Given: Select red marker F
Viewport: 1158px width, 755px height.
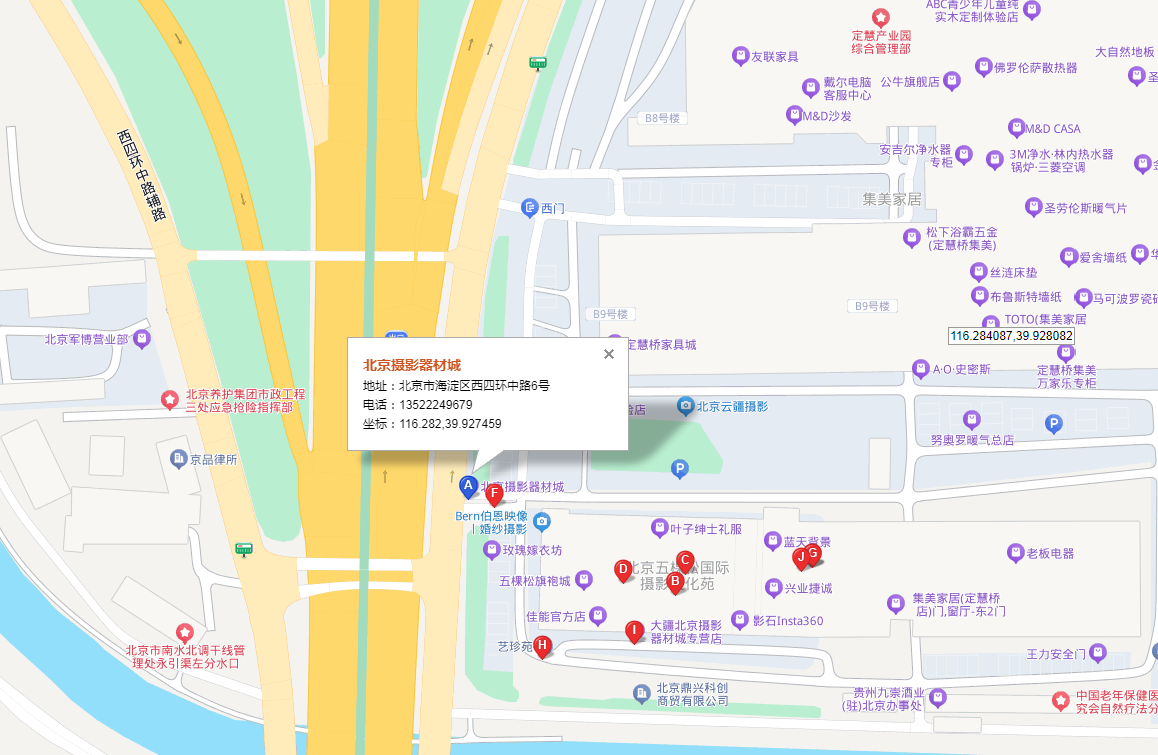Looking at the screenshot, I should pos(493,493).
